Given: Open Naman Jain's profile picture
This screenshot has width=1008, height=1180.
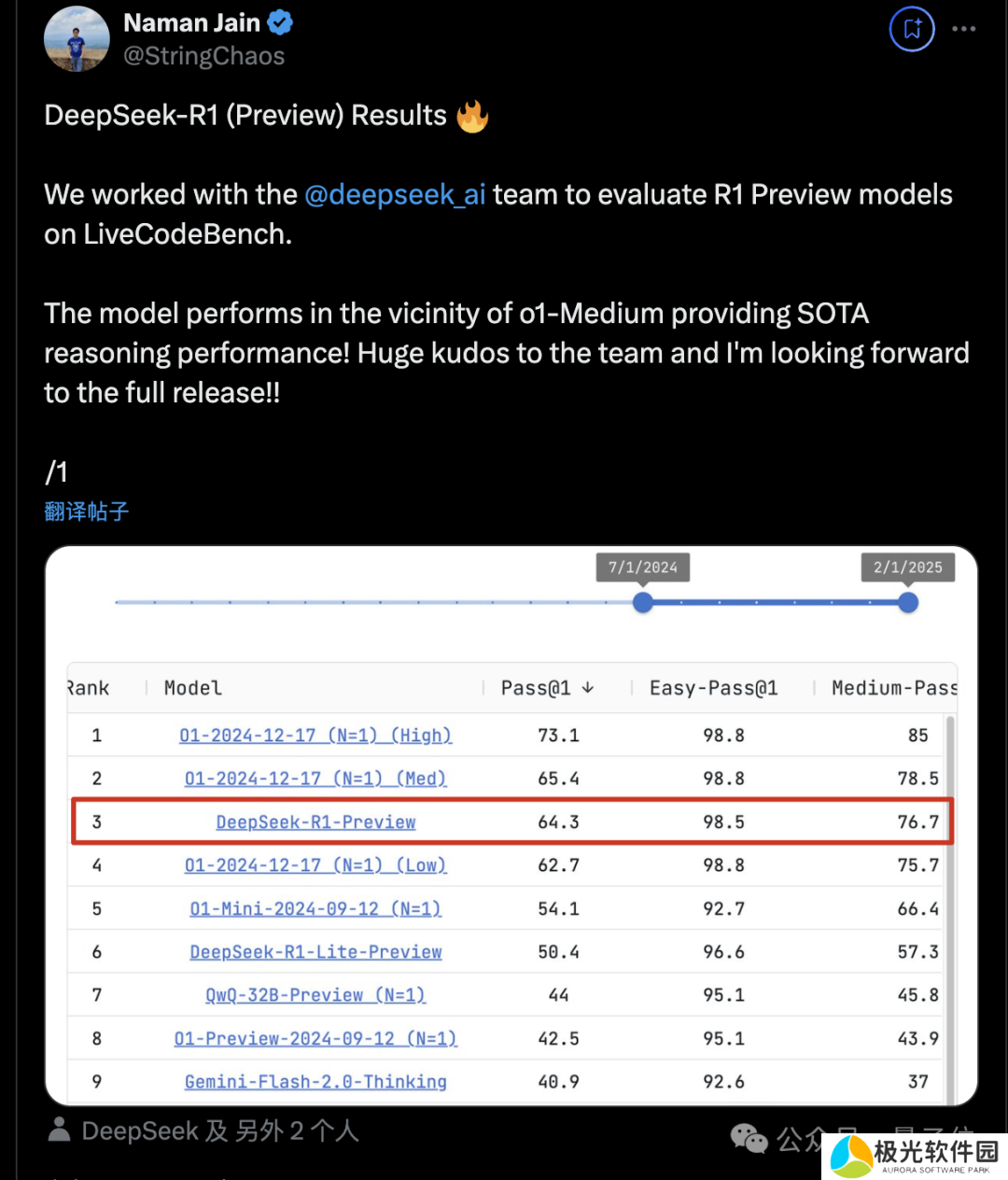Looking at the screenshot, I should point(77,39).
